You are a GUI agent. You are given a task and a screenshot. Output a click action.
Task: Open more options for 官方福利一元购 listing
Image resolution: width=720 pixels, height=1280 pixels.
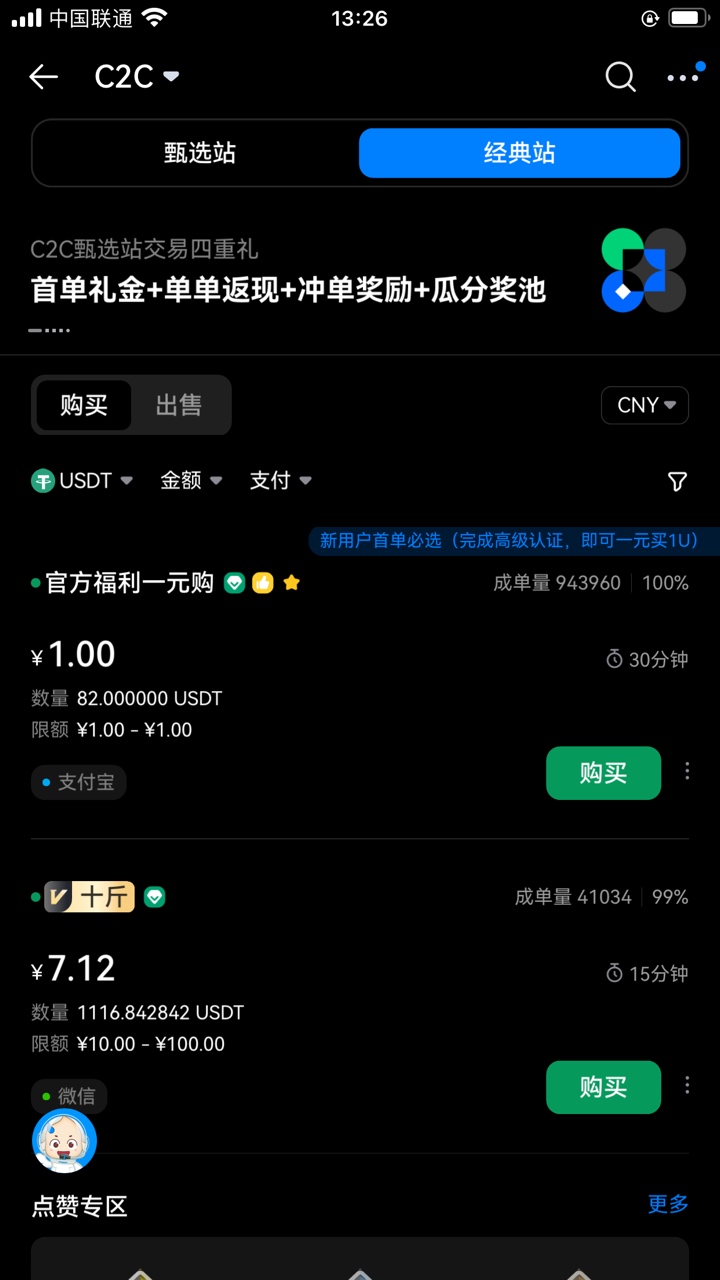pyautogui.click(x=687, y=771)
